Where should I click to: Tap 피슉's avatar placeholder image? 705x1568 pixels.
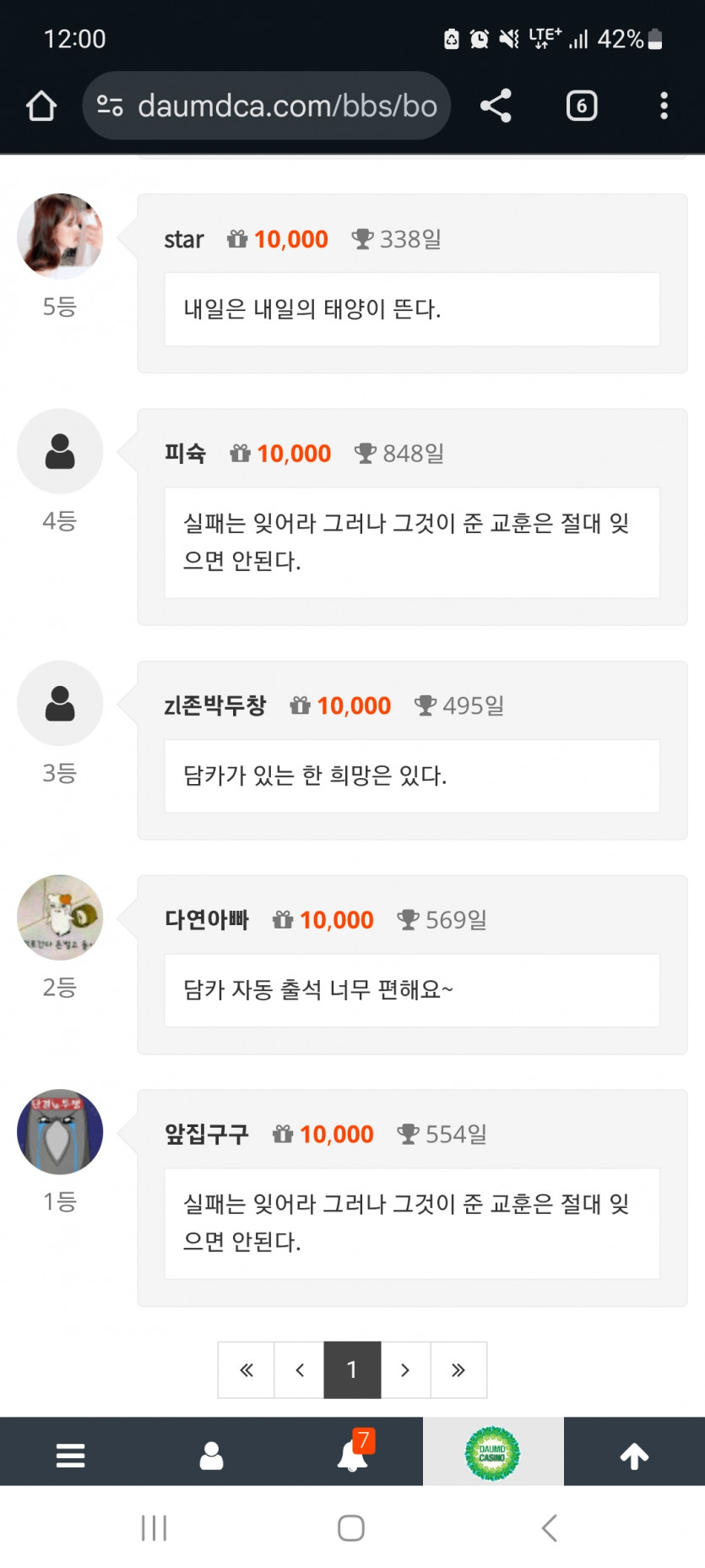[x=59, y=451]
